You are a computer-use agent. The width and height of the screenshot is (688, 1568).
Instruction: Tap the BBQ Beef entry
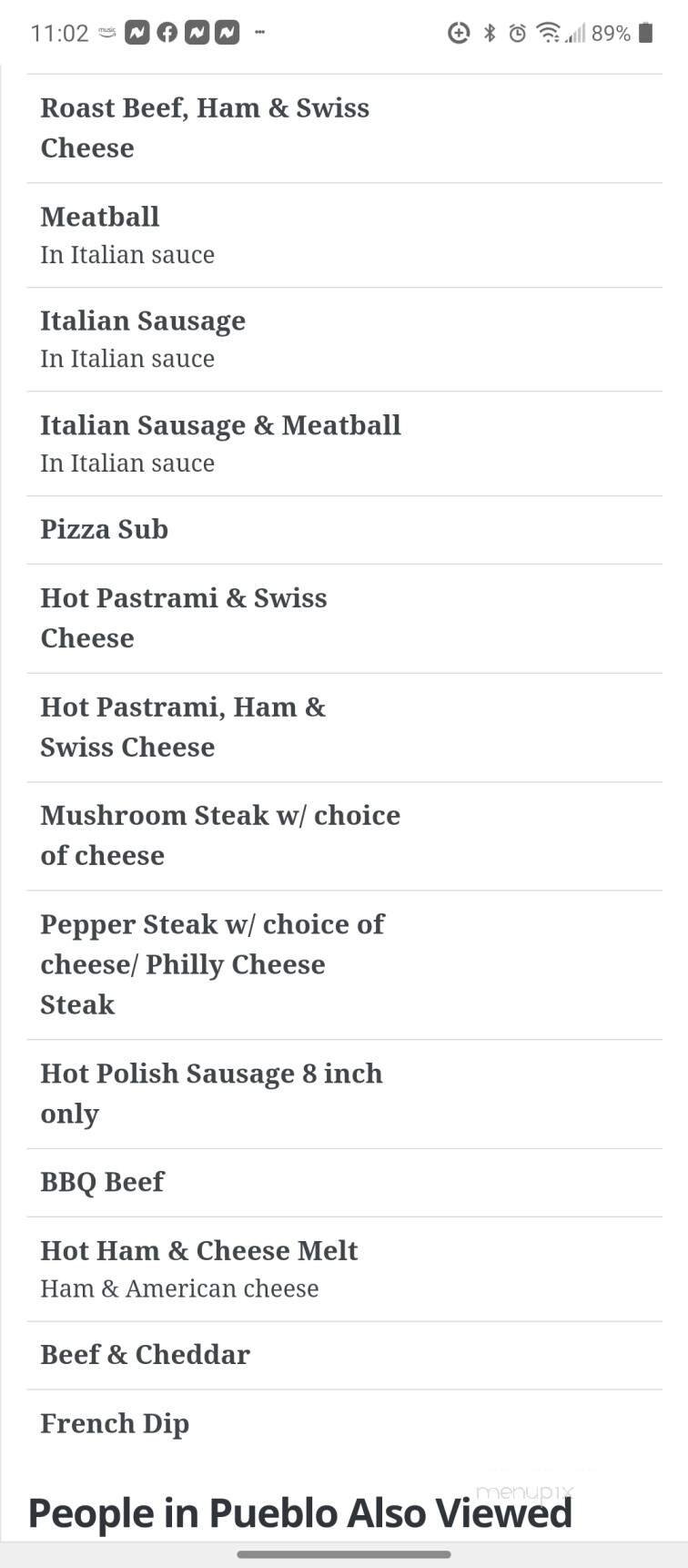coord(102,1181)
